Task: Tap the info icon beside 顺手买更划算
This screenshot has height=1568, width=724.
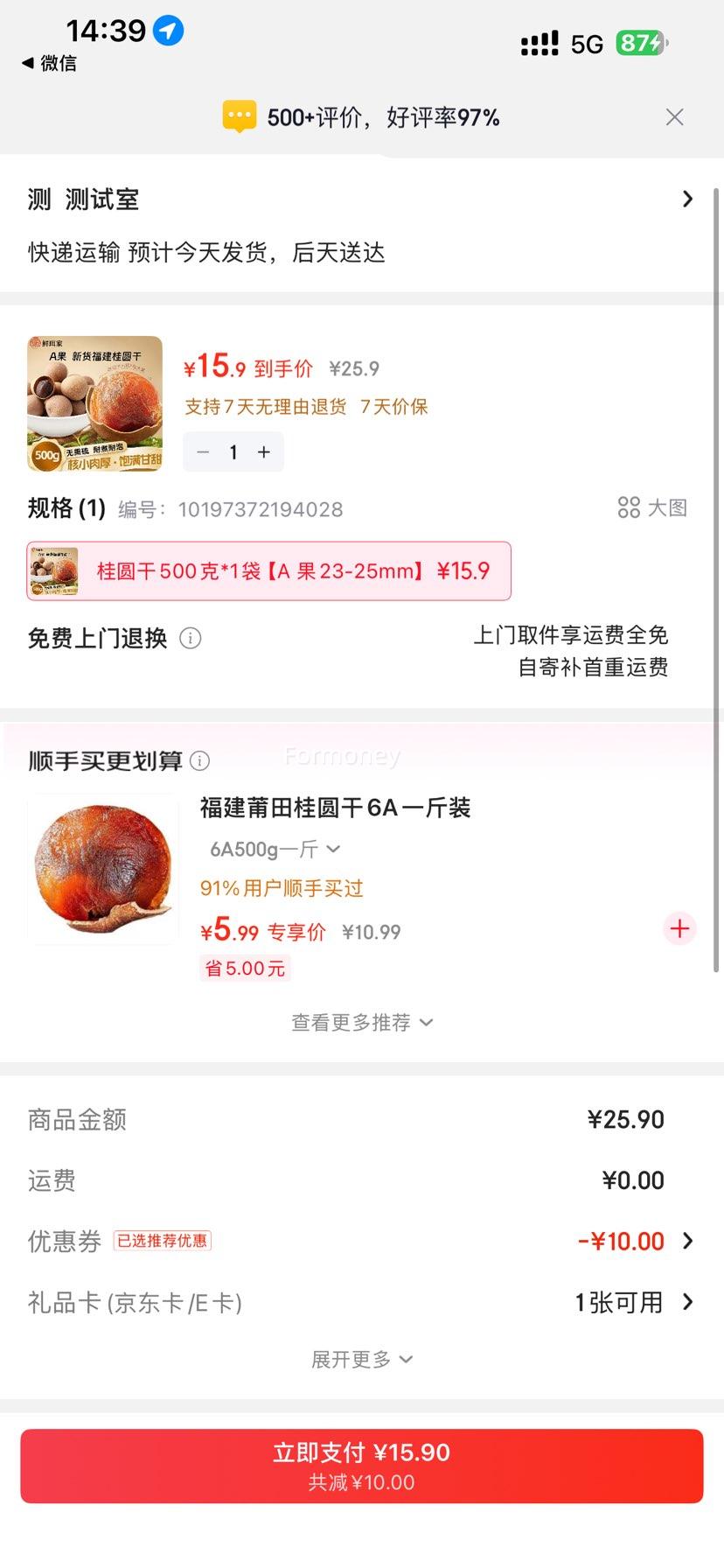Action: (200, 761)
